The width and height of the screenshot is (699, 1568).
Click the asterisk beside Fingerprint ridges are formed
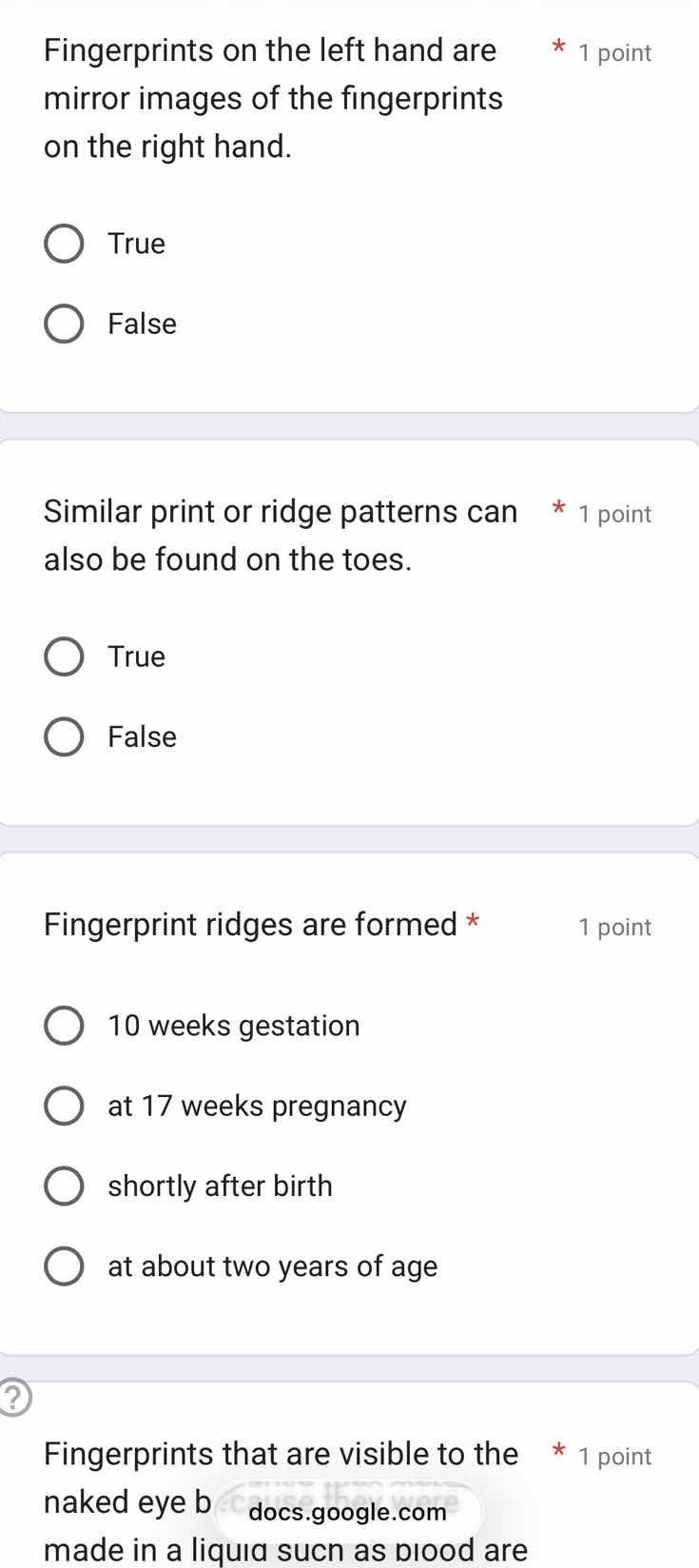473,922
